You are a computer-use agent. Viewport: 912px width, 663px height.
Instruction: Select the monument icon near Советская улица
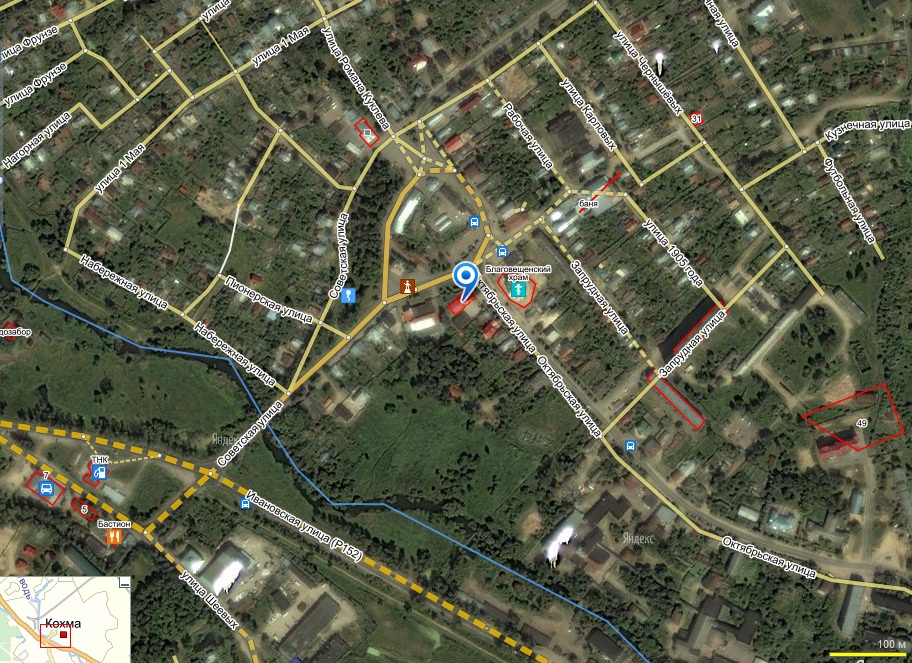[407, 287]
